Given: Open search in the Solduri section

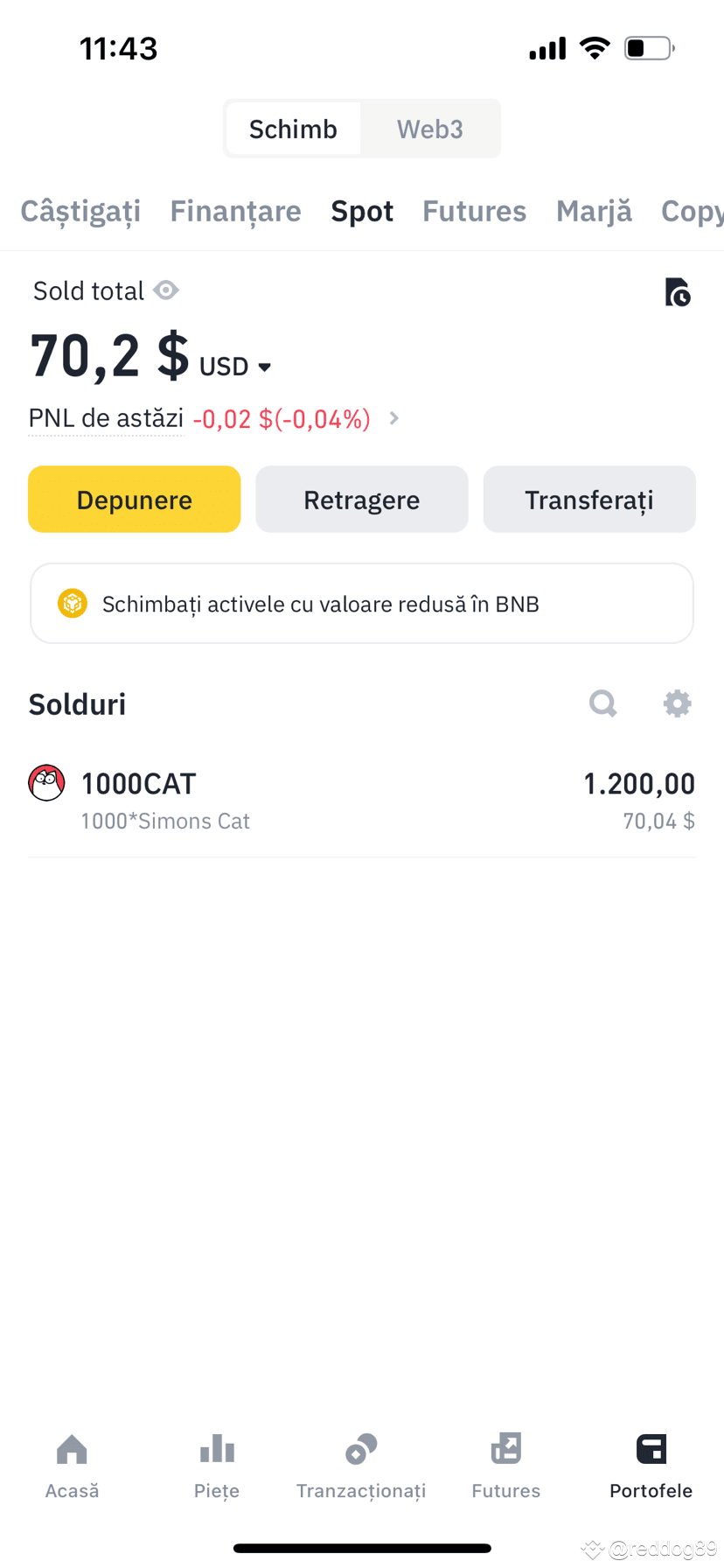Looking at the screenshot, I should pos(603,703).
